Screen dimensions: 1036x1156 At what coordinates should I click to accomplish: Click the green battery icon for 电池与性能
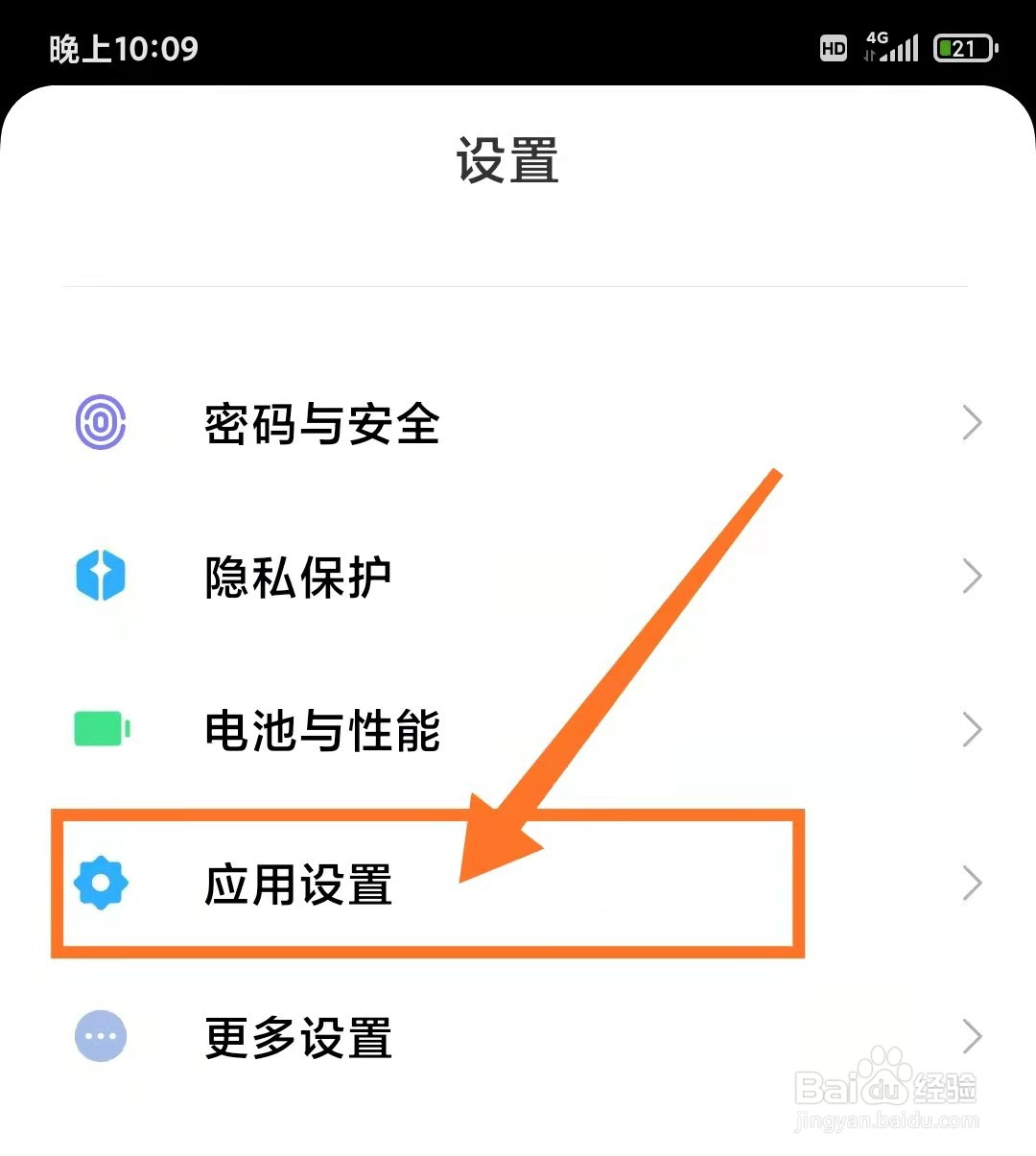click(100, 729)
